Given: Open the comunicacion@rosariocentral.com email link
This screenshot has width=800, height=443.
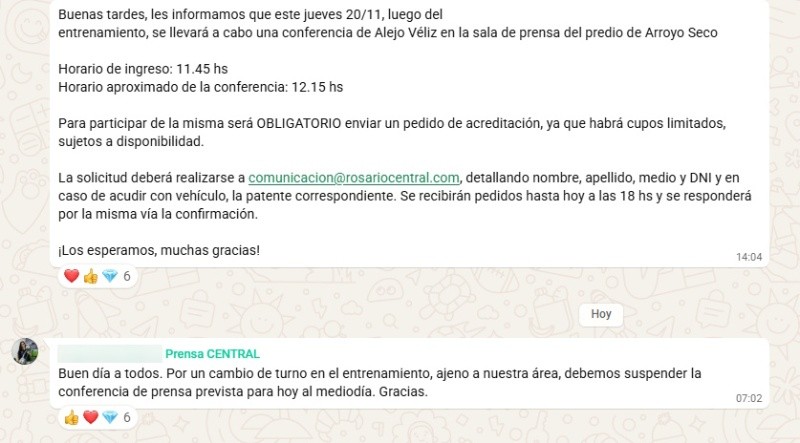Looking at the screenshot, I should coord(353,178).
